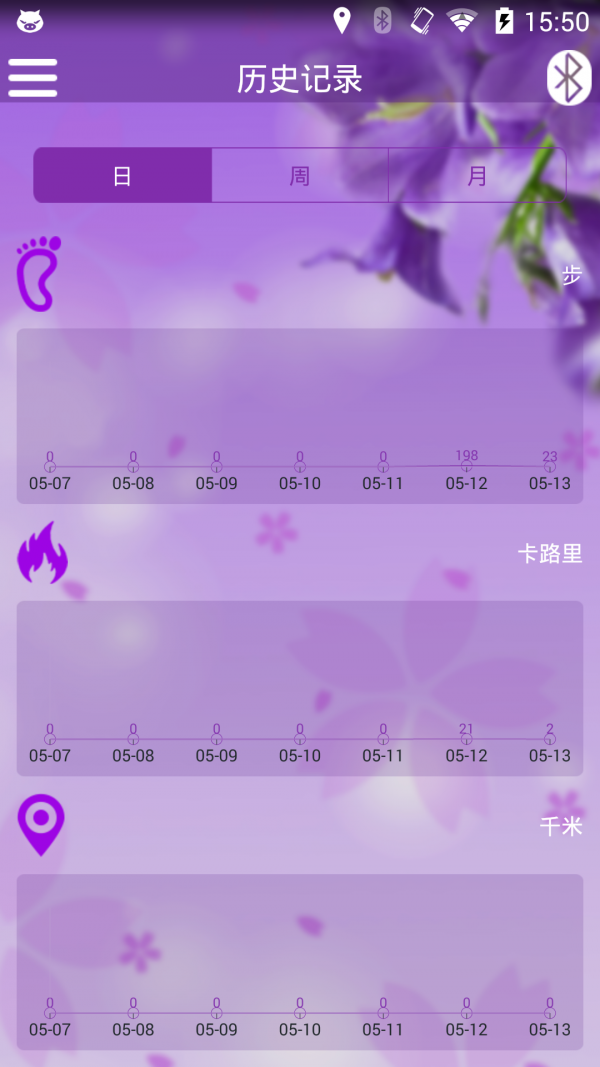Image resolution: width=600 pixels, height=1067 pixels.
Task: Open the Bluetooth connection icon
Action: (569, 78)
